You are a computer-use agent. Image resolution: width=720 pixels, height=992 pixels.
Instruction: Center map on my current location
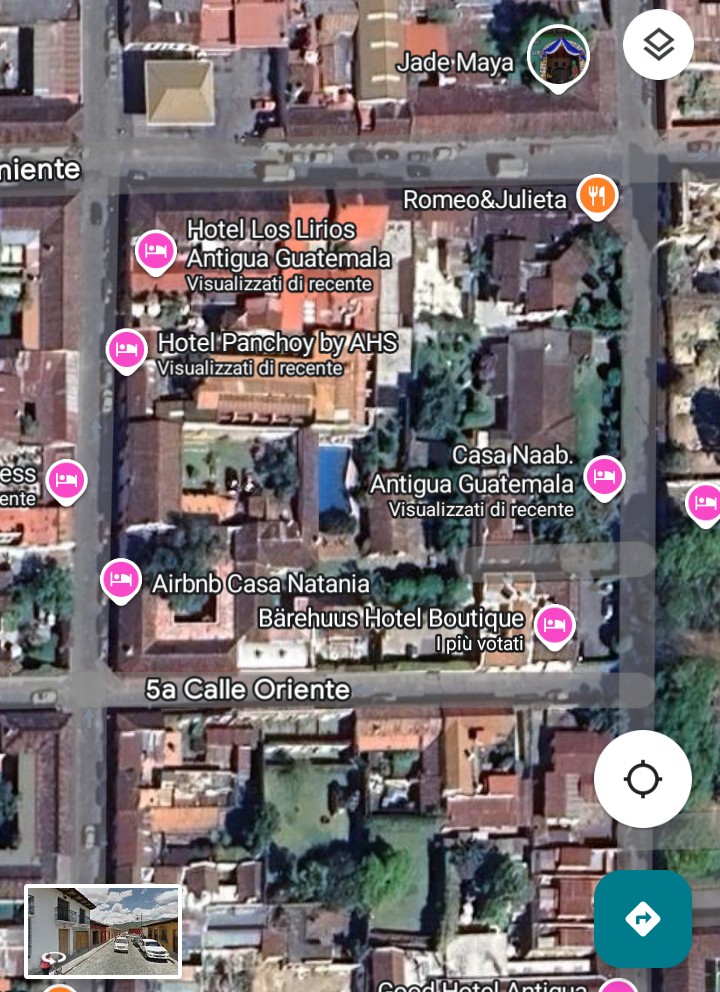[642, 778]
